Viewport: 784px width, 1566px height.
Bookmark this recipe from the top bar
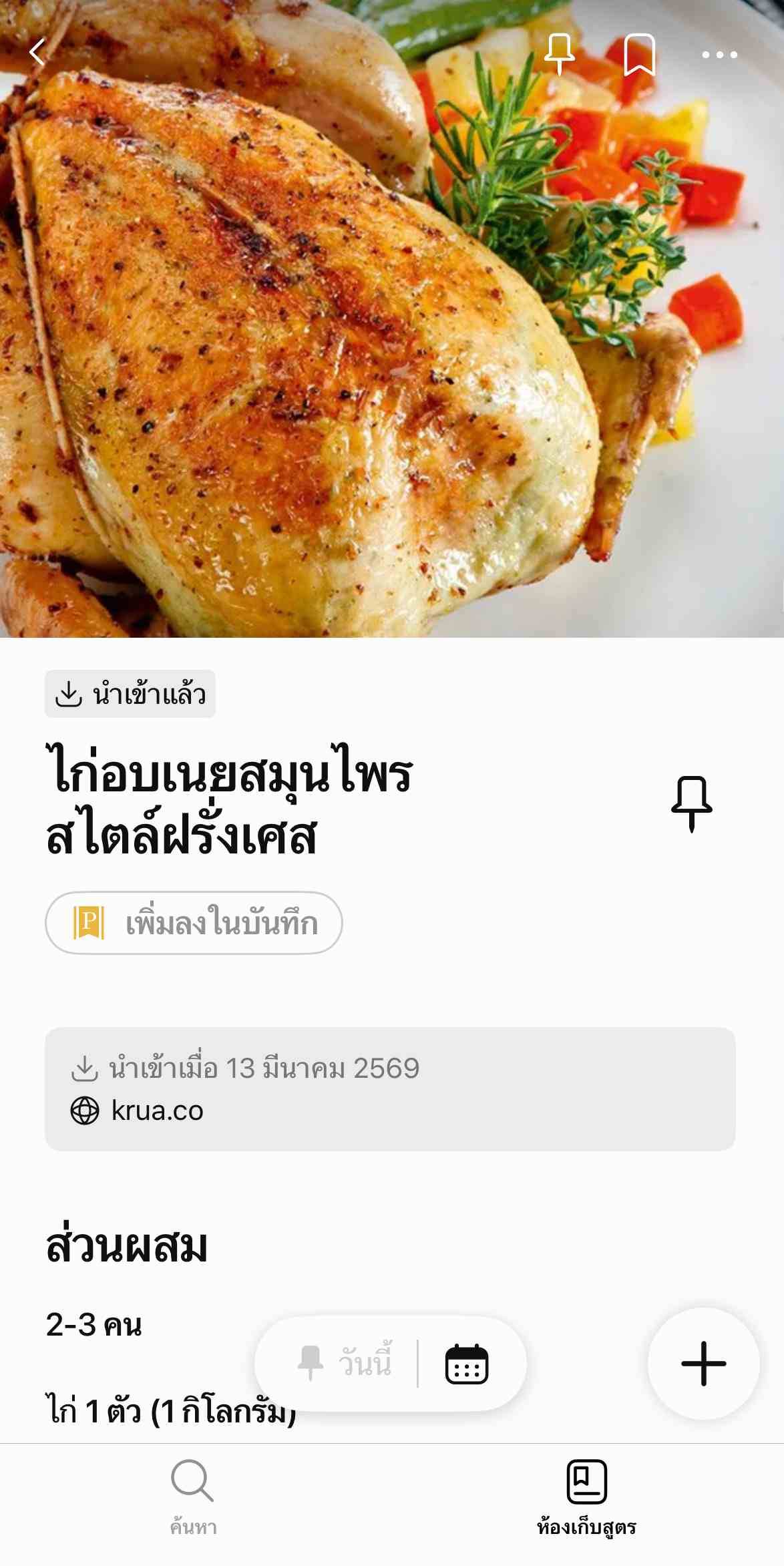(639, 54)
